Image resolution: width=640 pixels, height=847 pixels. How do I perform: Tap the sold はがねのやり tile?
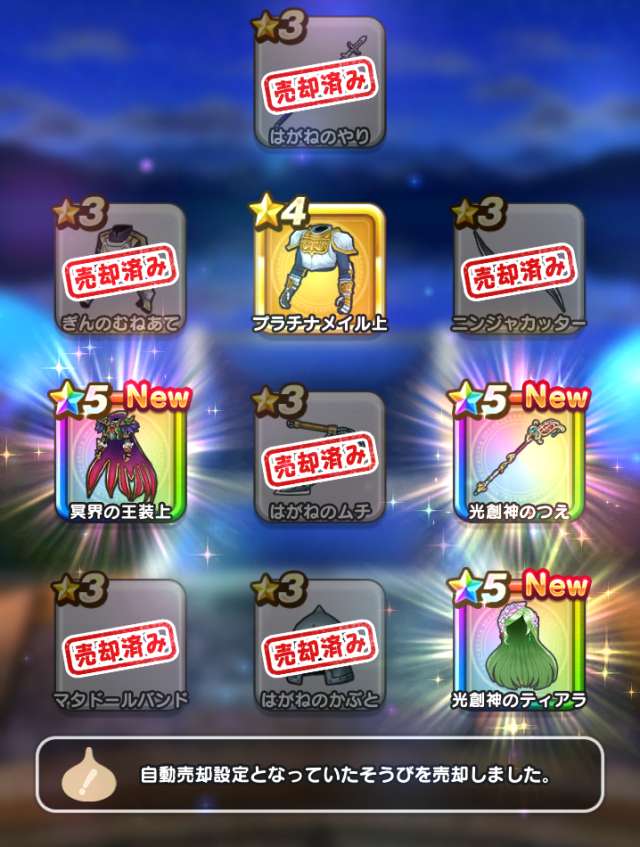click(320, 83)
